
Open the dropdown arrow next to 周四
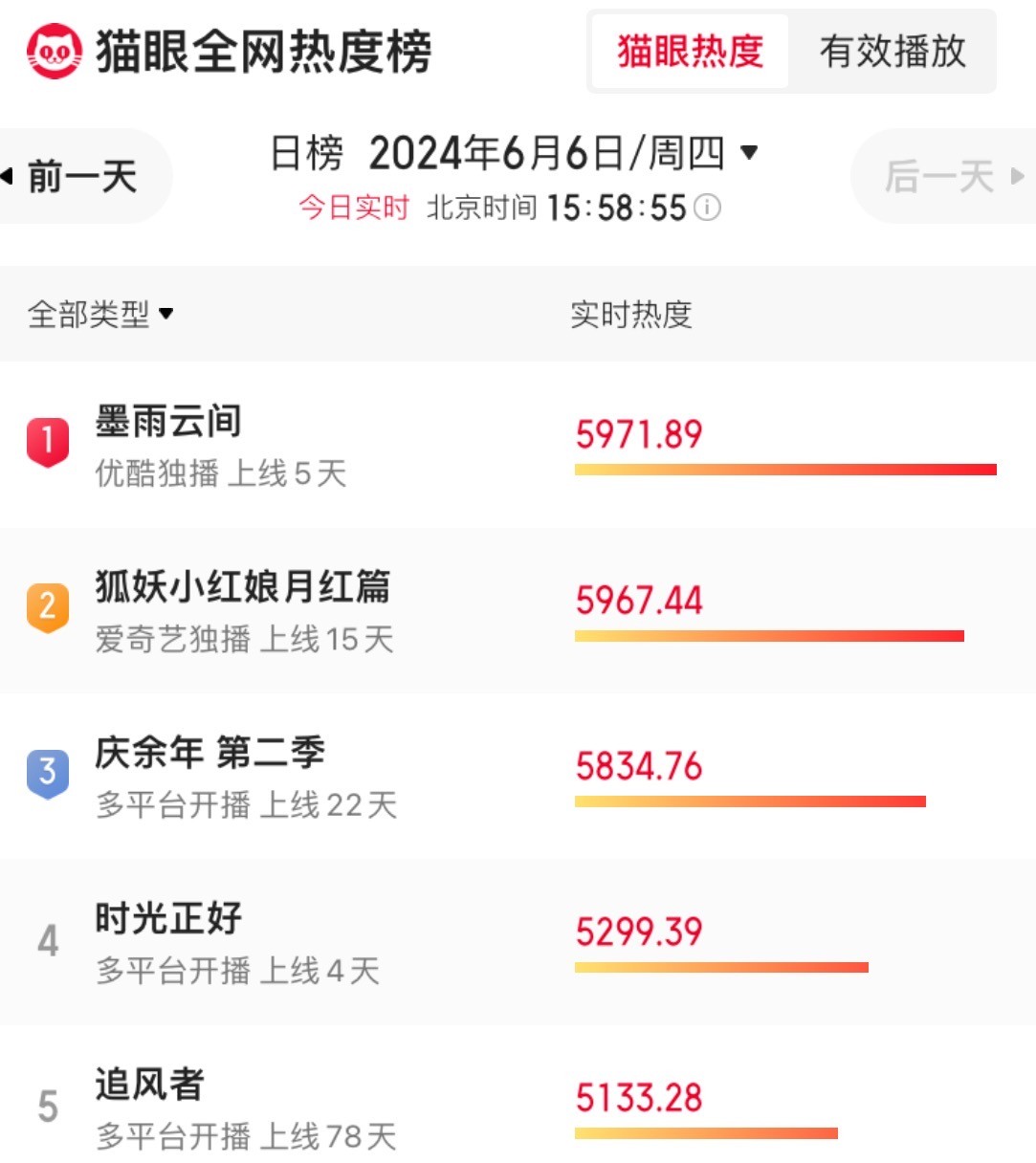tap(751, 151)
